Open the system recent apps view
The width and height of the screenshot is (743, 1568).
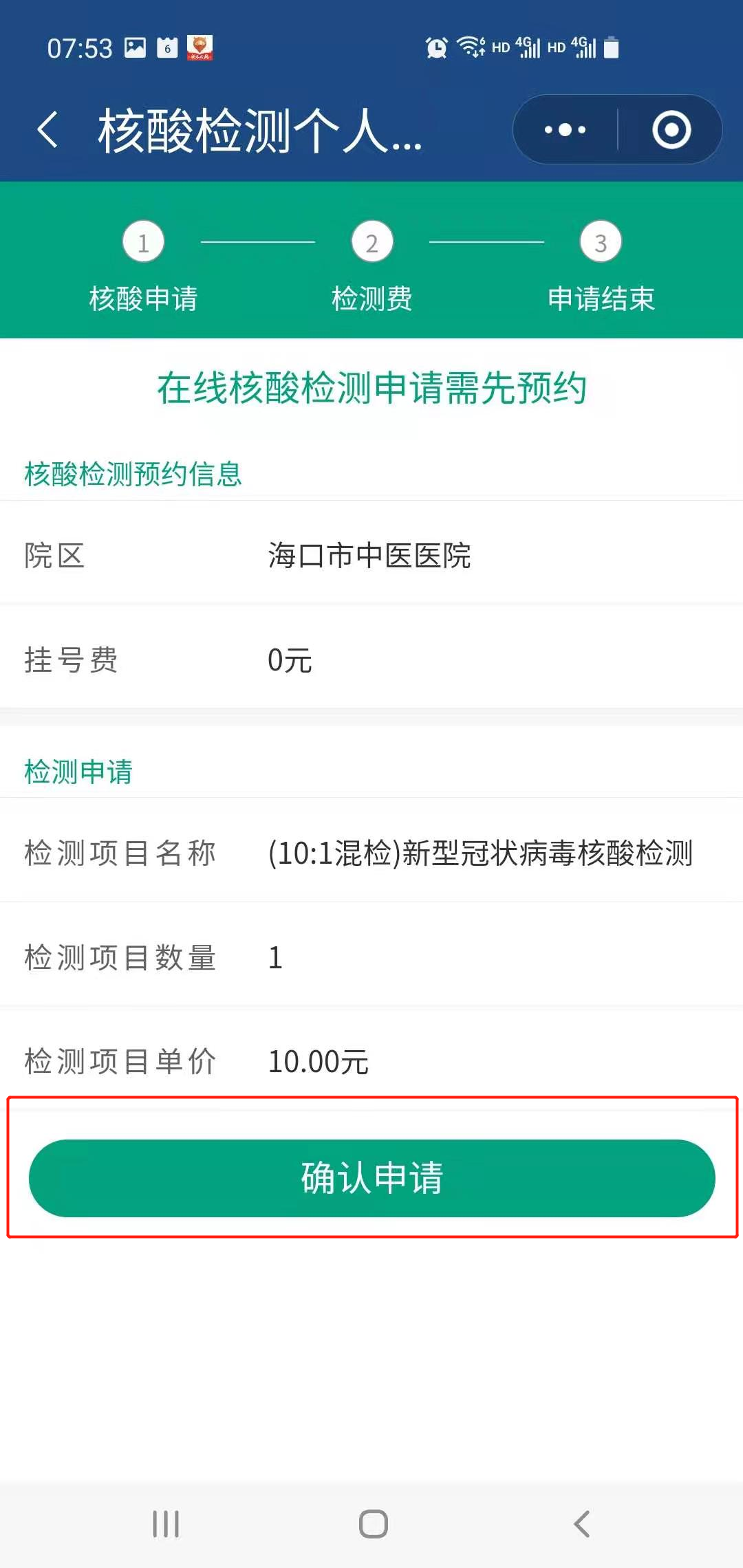coord(166,1523)
